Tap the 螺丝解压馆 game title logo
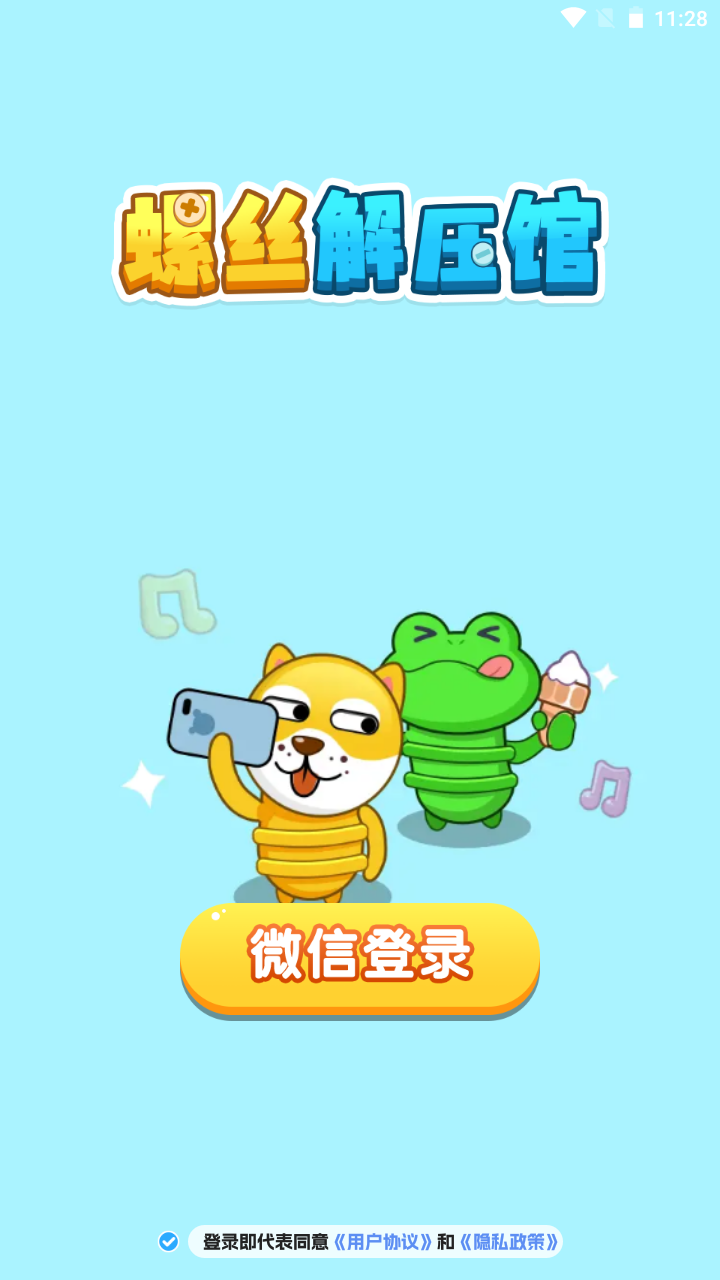 (x=360, y=240)
